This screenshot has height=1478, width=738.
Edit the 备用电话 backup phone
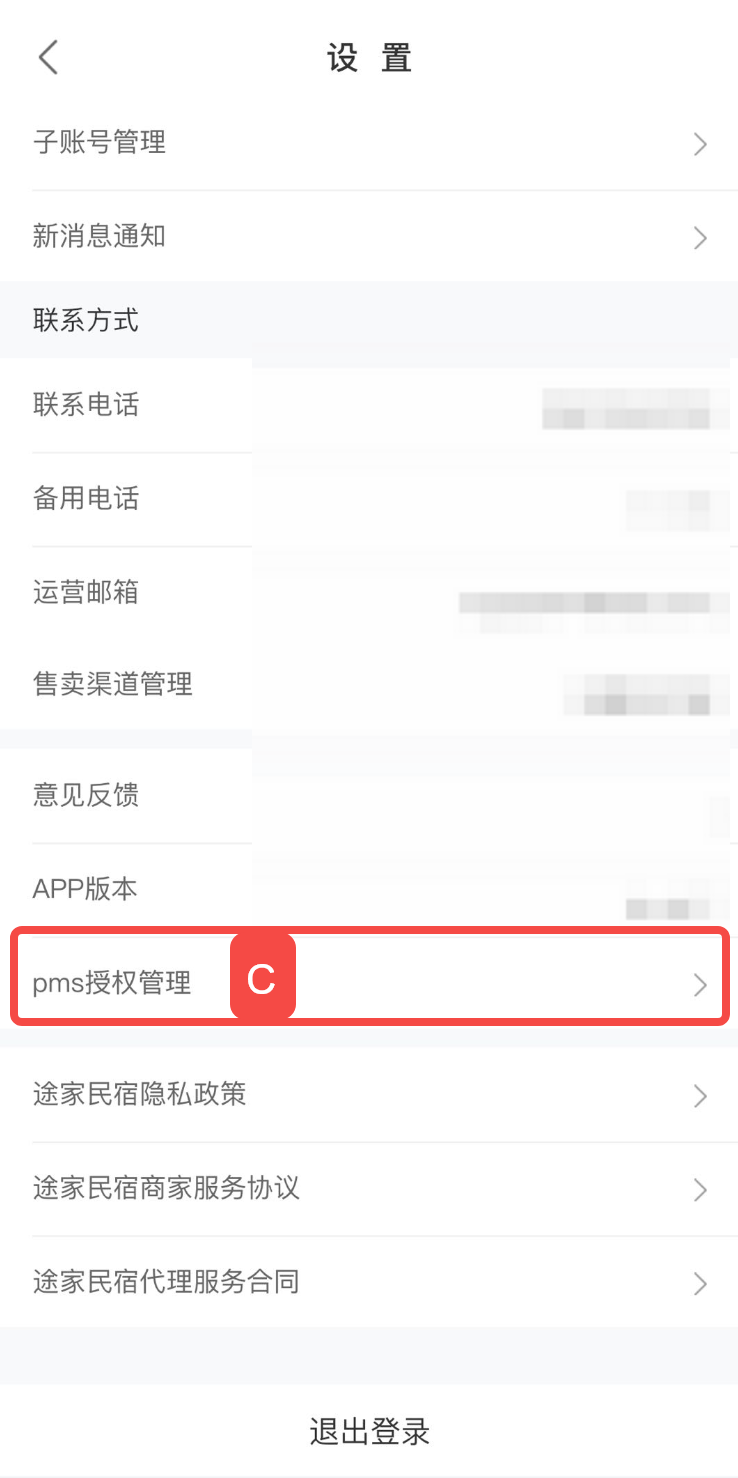[x=369, y=498]
